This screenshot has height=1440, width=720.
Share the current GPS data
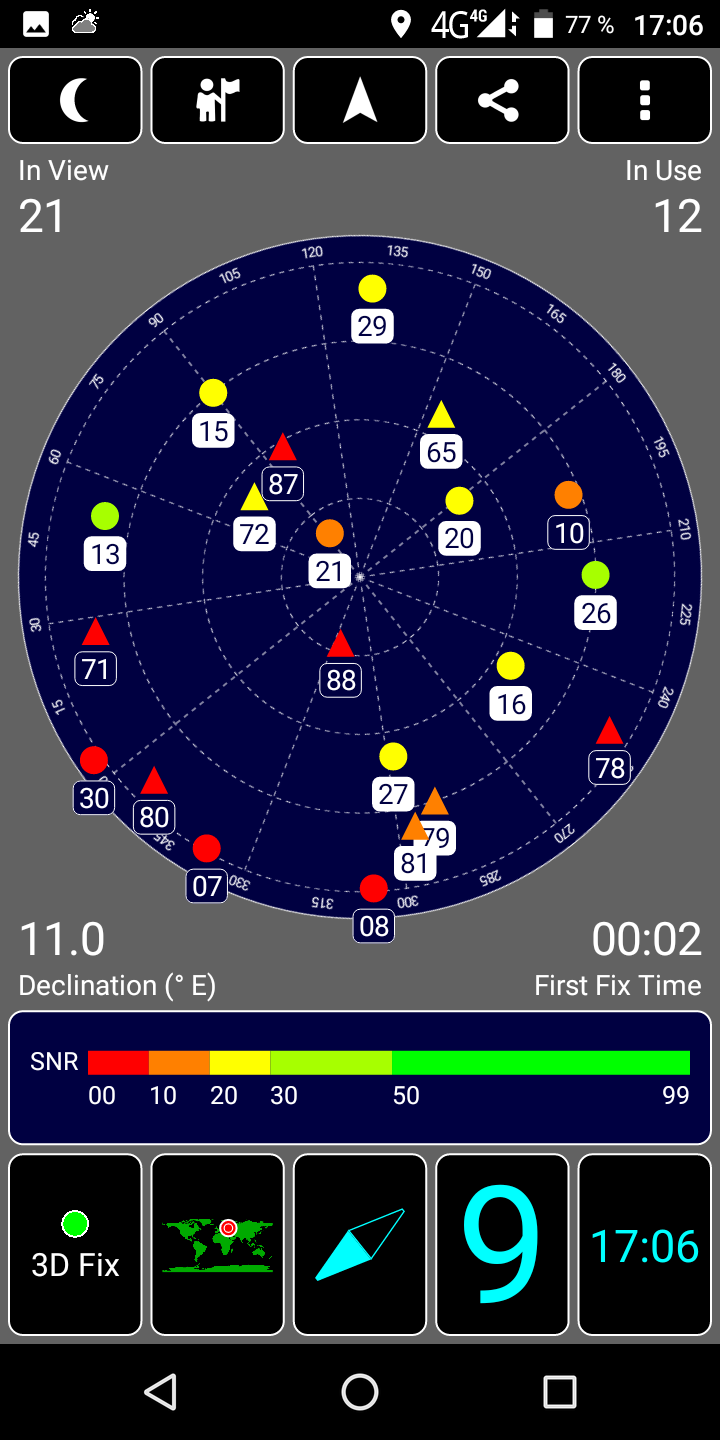pos(502,100)
